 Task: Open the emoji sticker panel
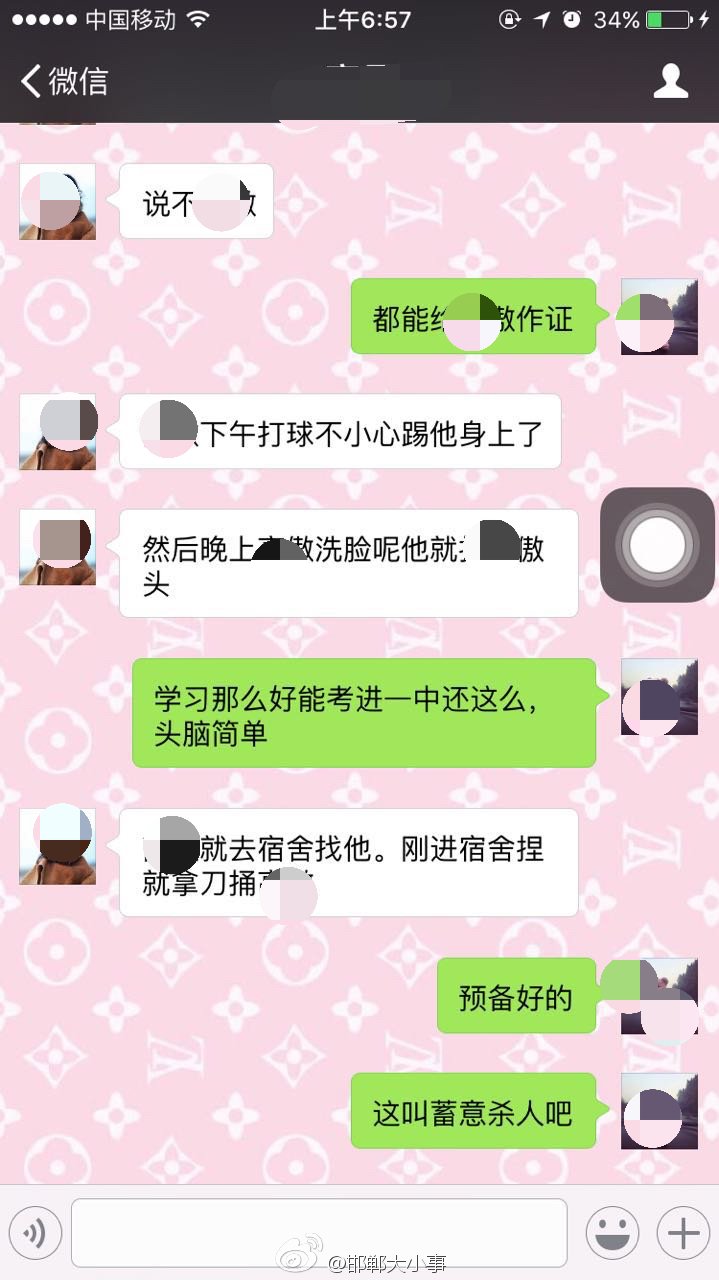point(612,1233)
